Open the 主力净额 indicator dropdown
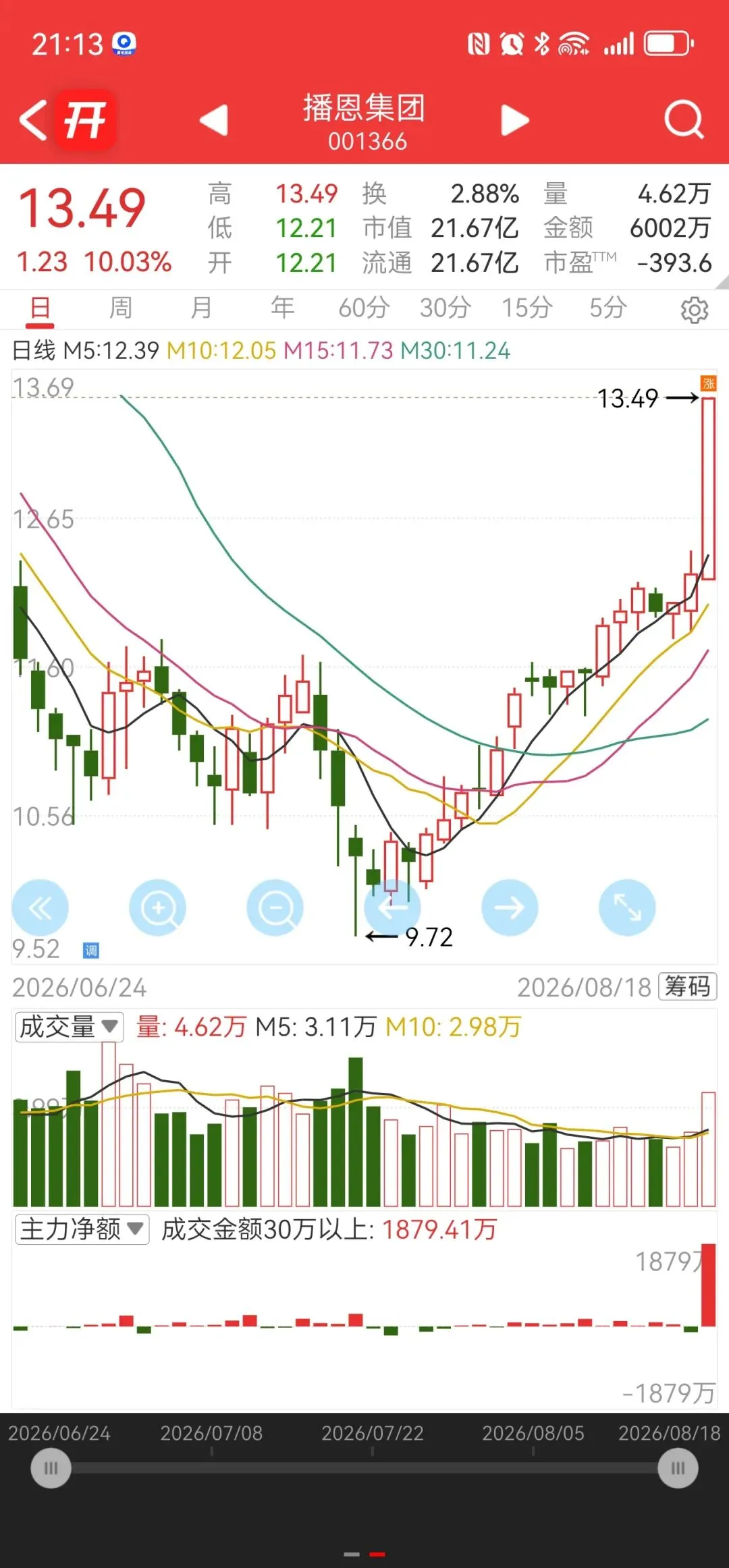 (82, 1229)
